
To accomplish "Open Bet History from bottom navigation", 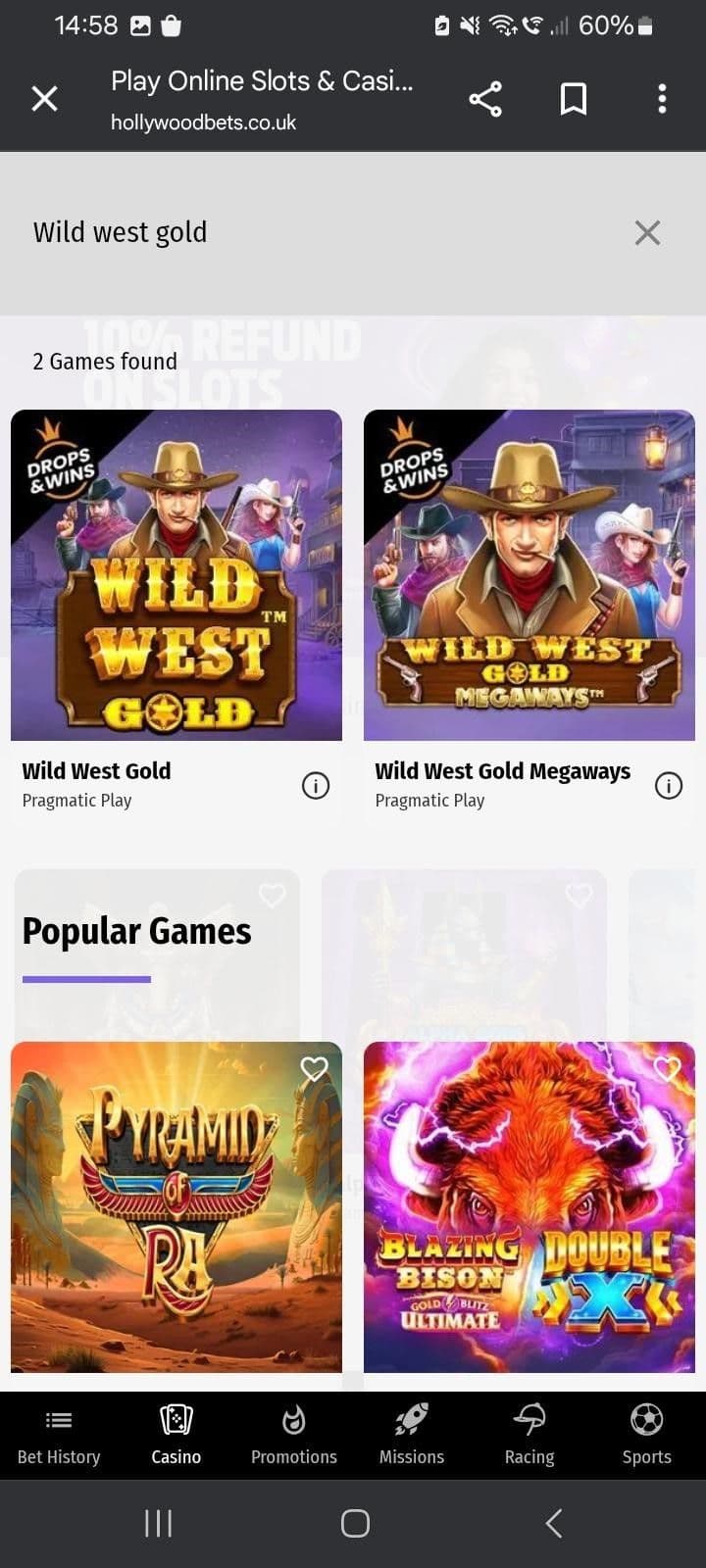I will 58,1421.
